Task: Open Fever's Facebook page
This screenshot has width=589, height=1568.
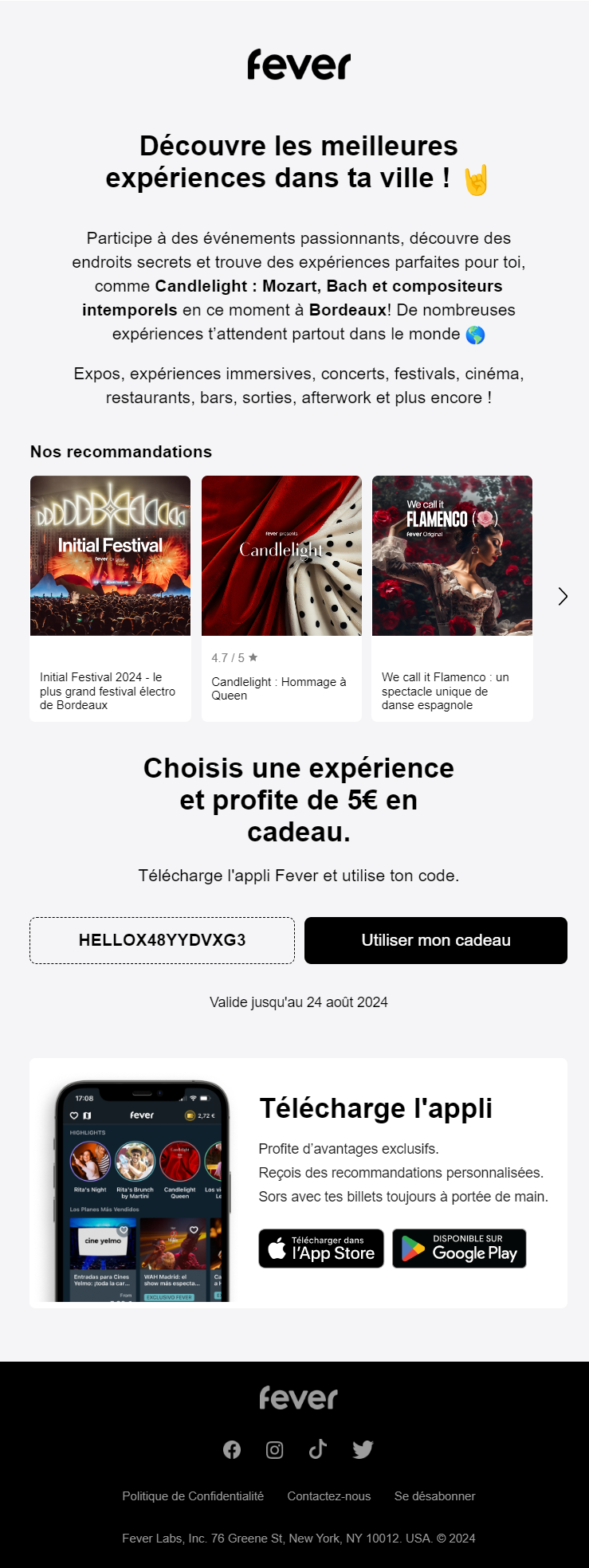Action: click(232, 1450)
